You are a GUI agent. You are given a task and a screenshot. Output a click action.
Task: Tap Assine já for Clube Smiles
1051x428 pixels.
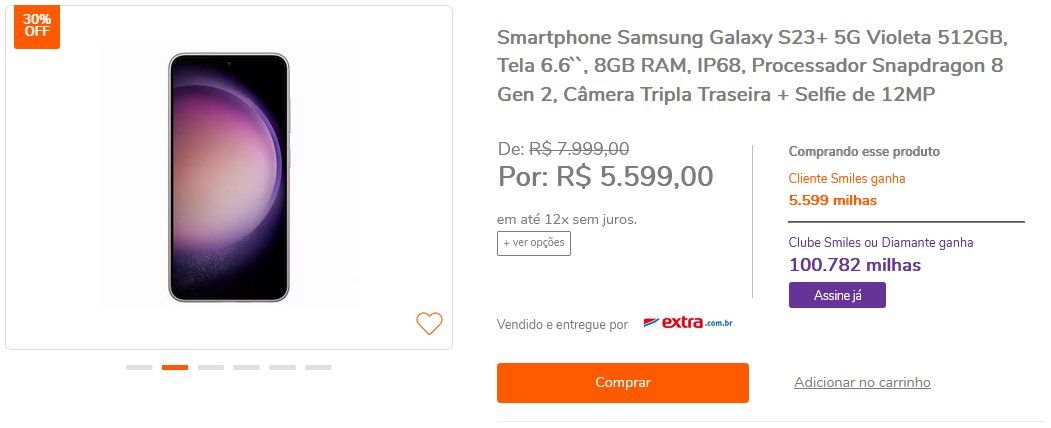click(837, 295)
